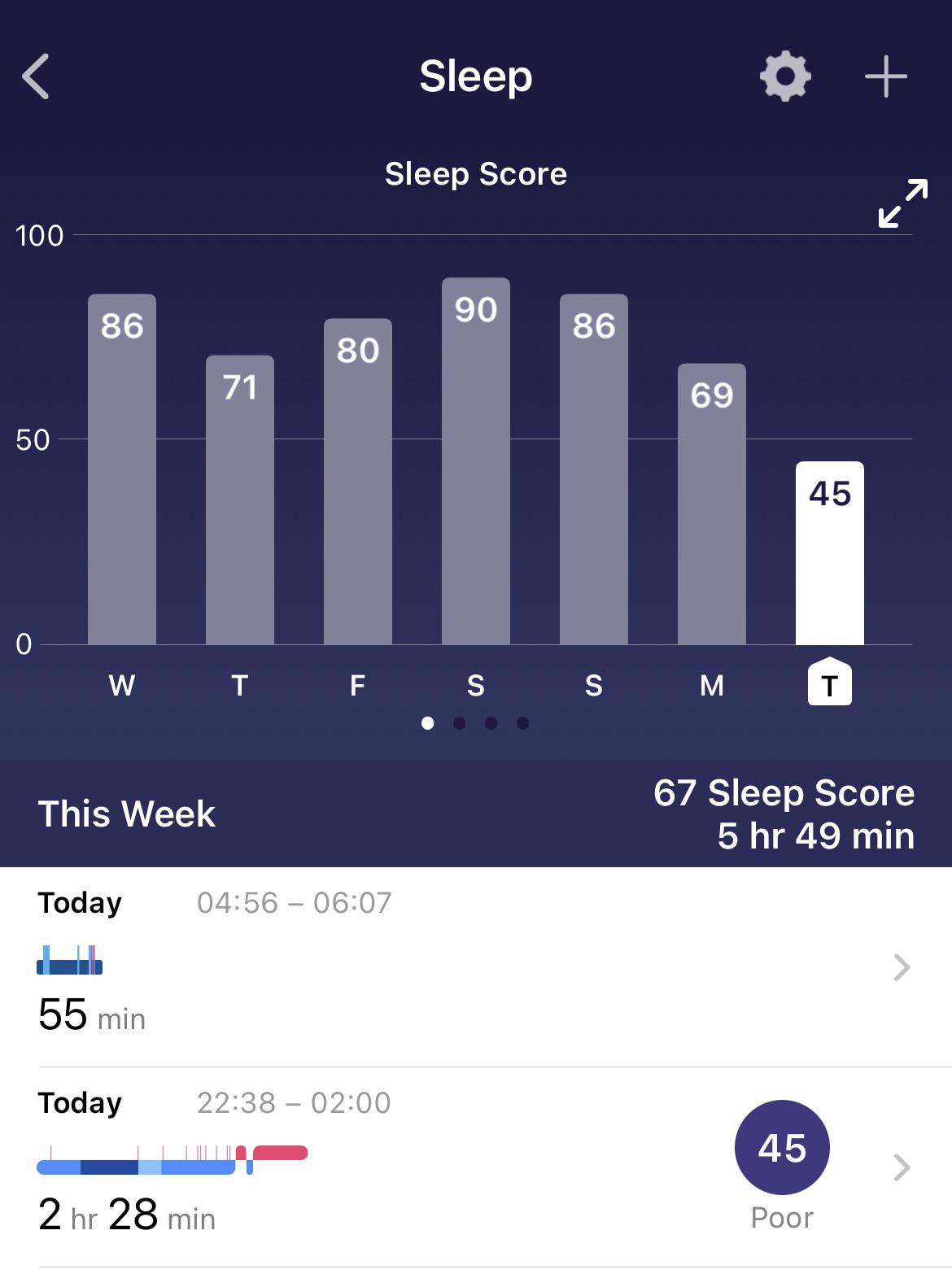Screen dimensions: 952x1287
Task: Tap the 45 Poor sleep score badge
Action: [780, 1147]
